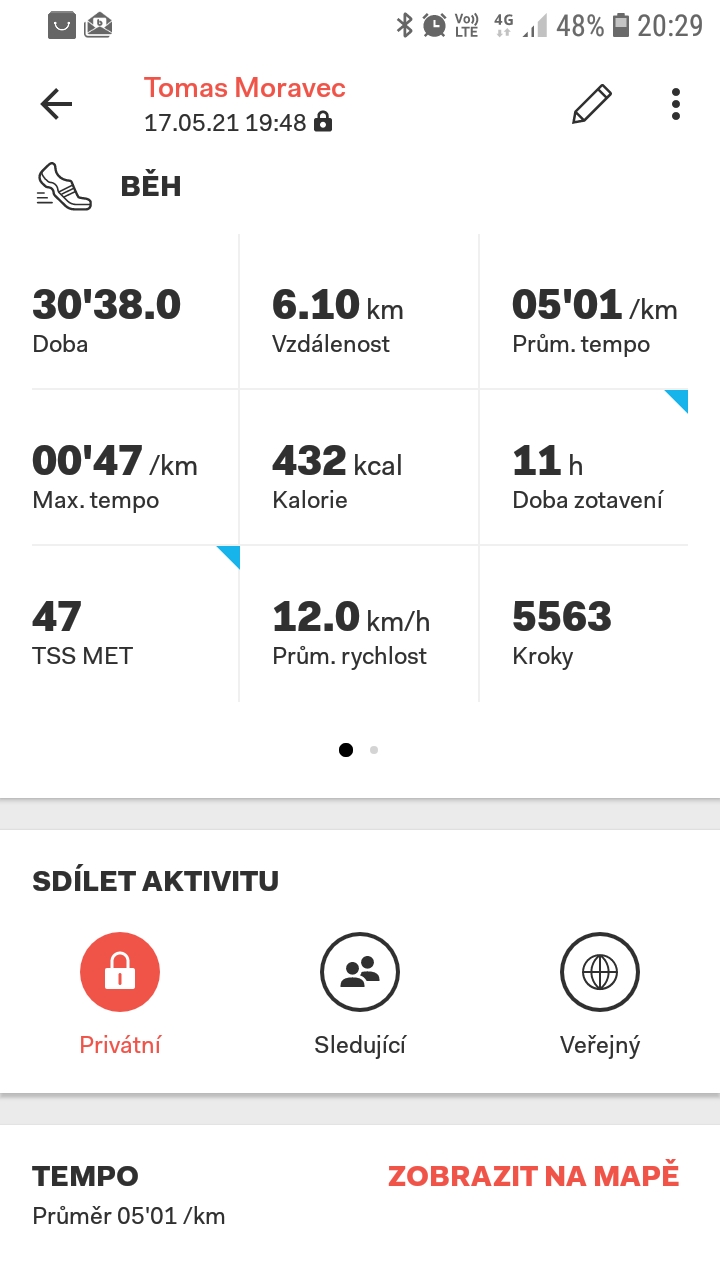Open Doba zotavení stat details
This screenshot has width=720, height=1280.
click(x=584, y=468)
